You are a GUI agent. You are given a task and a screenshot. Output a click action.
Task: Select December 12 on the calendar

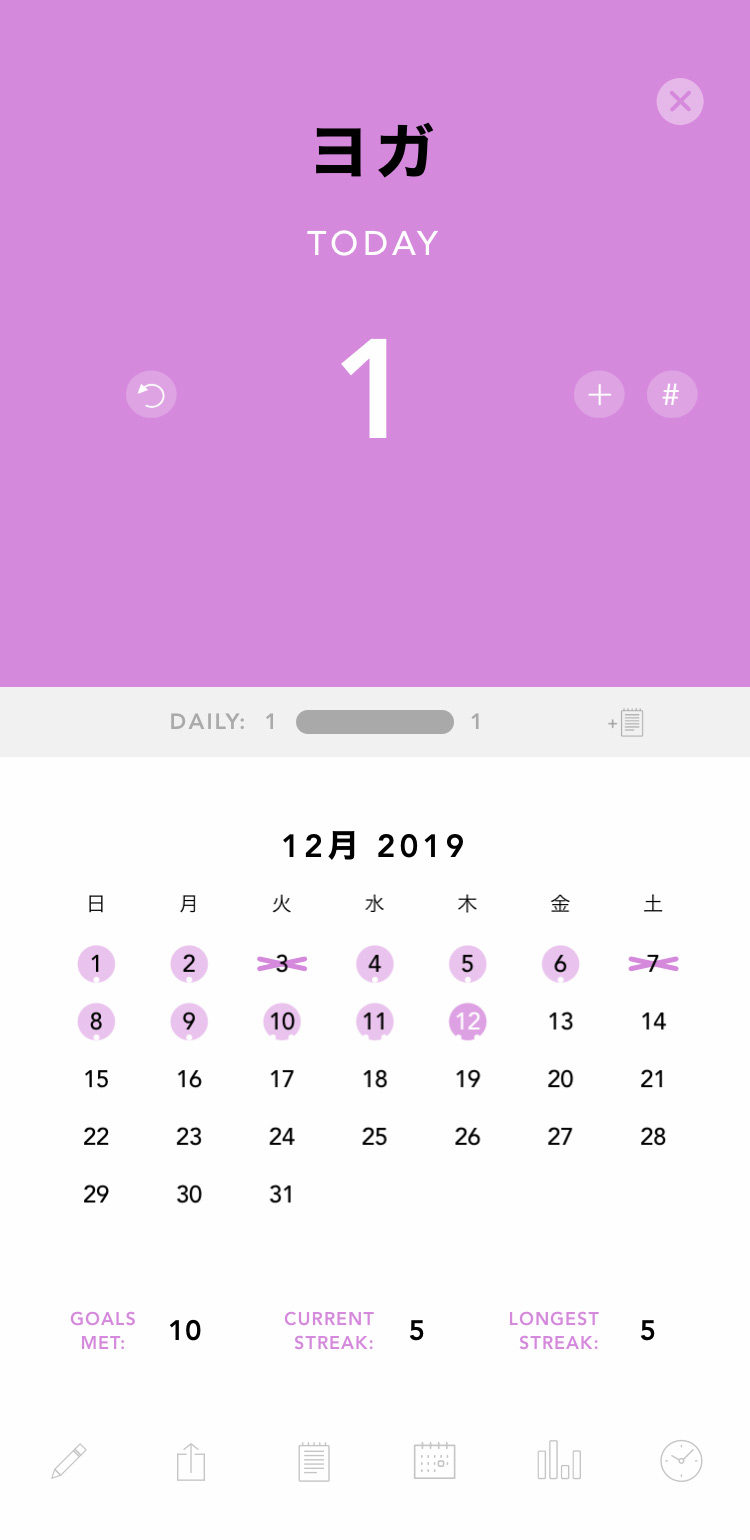pos(468,1022)
